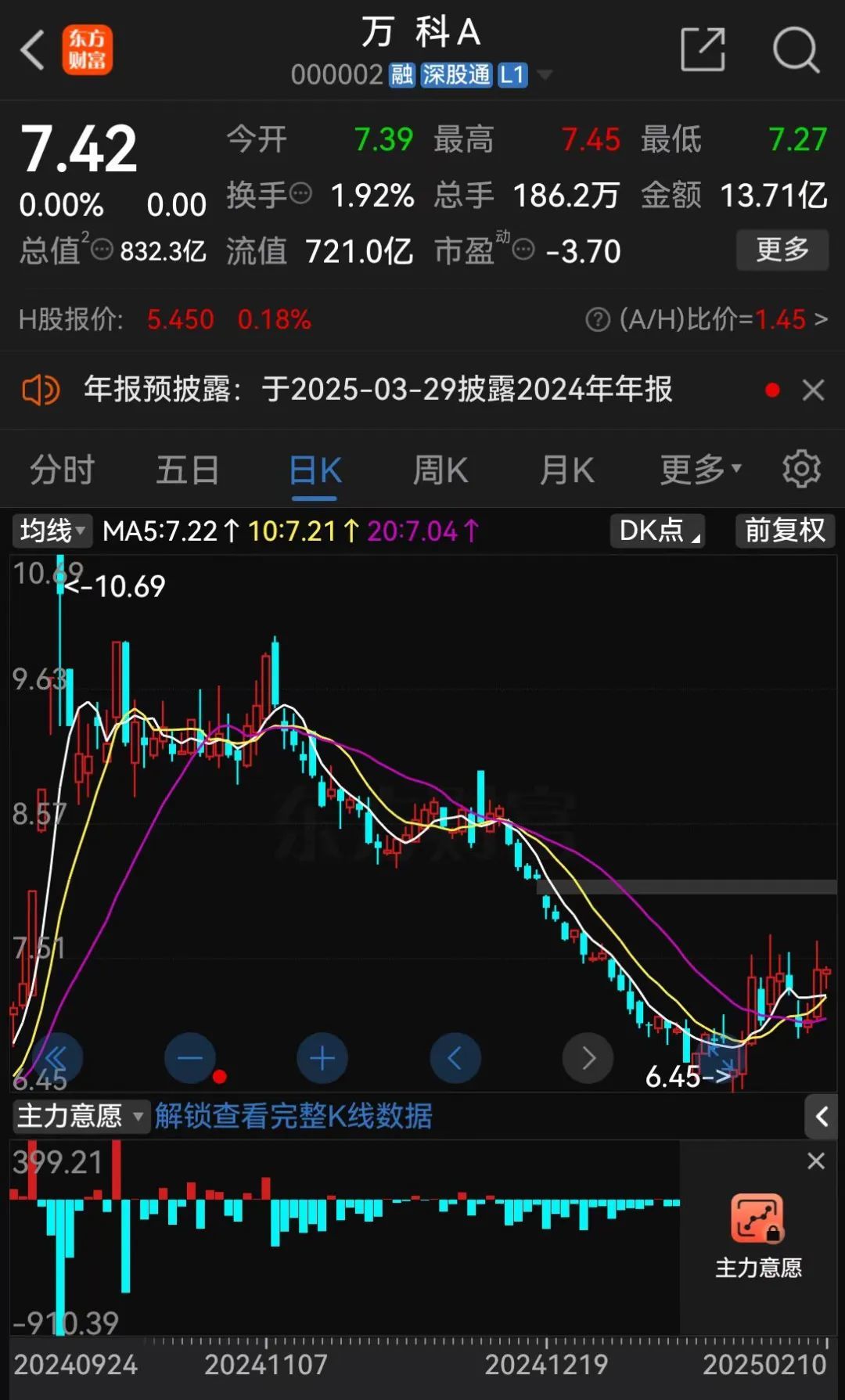
Task: Jump to chart start with double-left arrows
Action: coord(56,1057)
